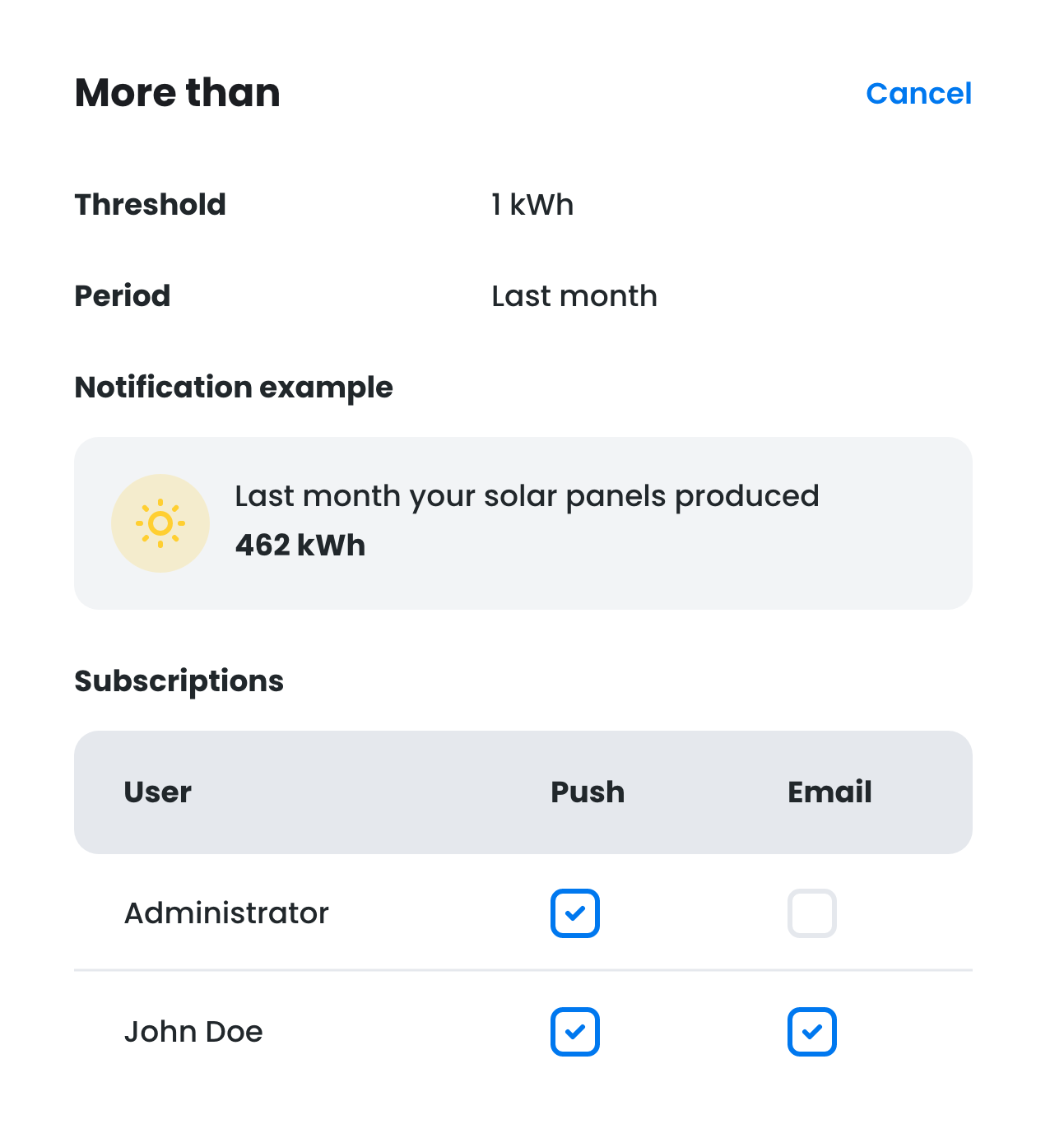The height and width of the screenshot is (1138, 1064).
Task: Disable Push notifications for John Doe
Action: pos(574,1032)
